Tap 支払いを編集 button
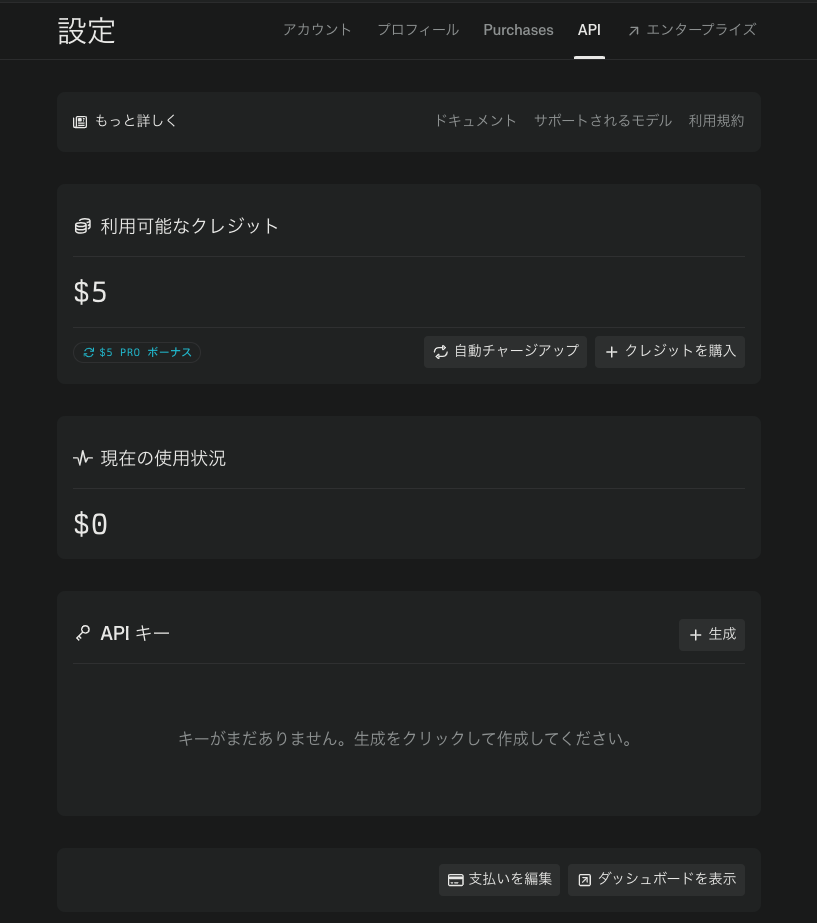The image size is (817, 923). coord(499,880)
